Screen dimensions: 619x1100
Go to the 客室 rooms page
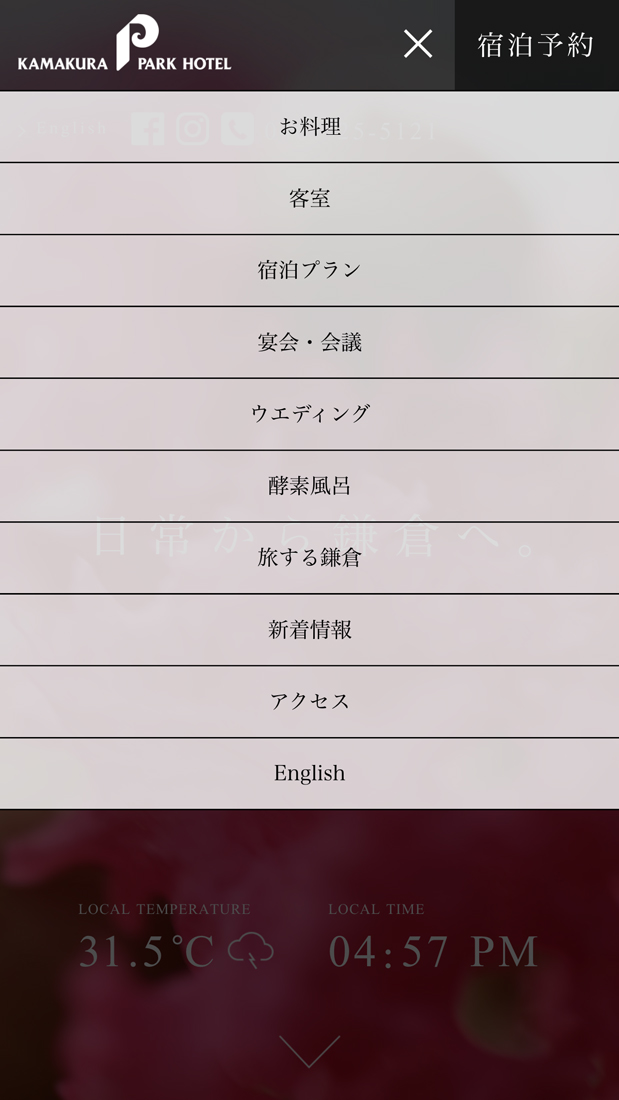(310, 199)
